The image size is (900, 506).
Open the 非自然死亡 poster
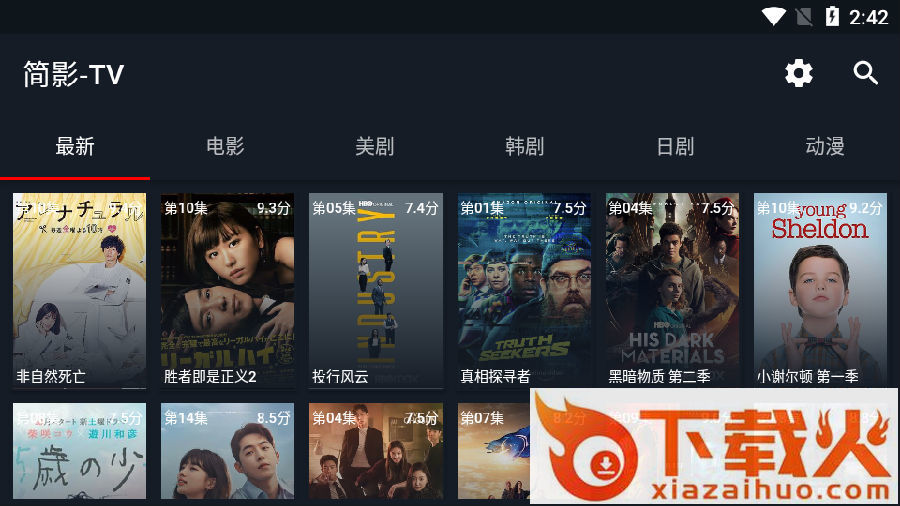tap(79, 290)
